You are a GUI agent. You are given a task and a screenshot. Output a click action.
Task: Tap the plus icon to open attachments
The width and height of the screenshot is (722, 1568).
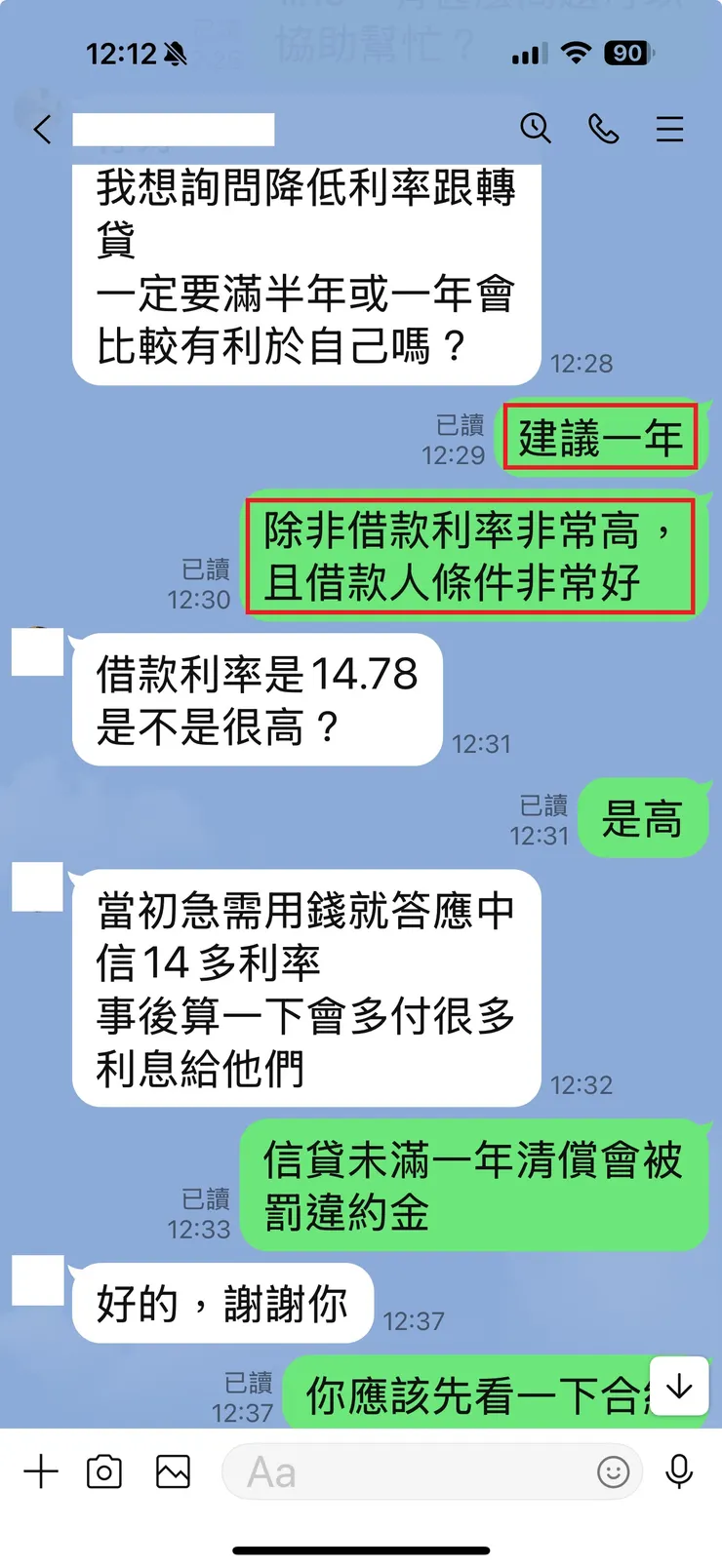pyautogui.click(x=41, y=1471)
